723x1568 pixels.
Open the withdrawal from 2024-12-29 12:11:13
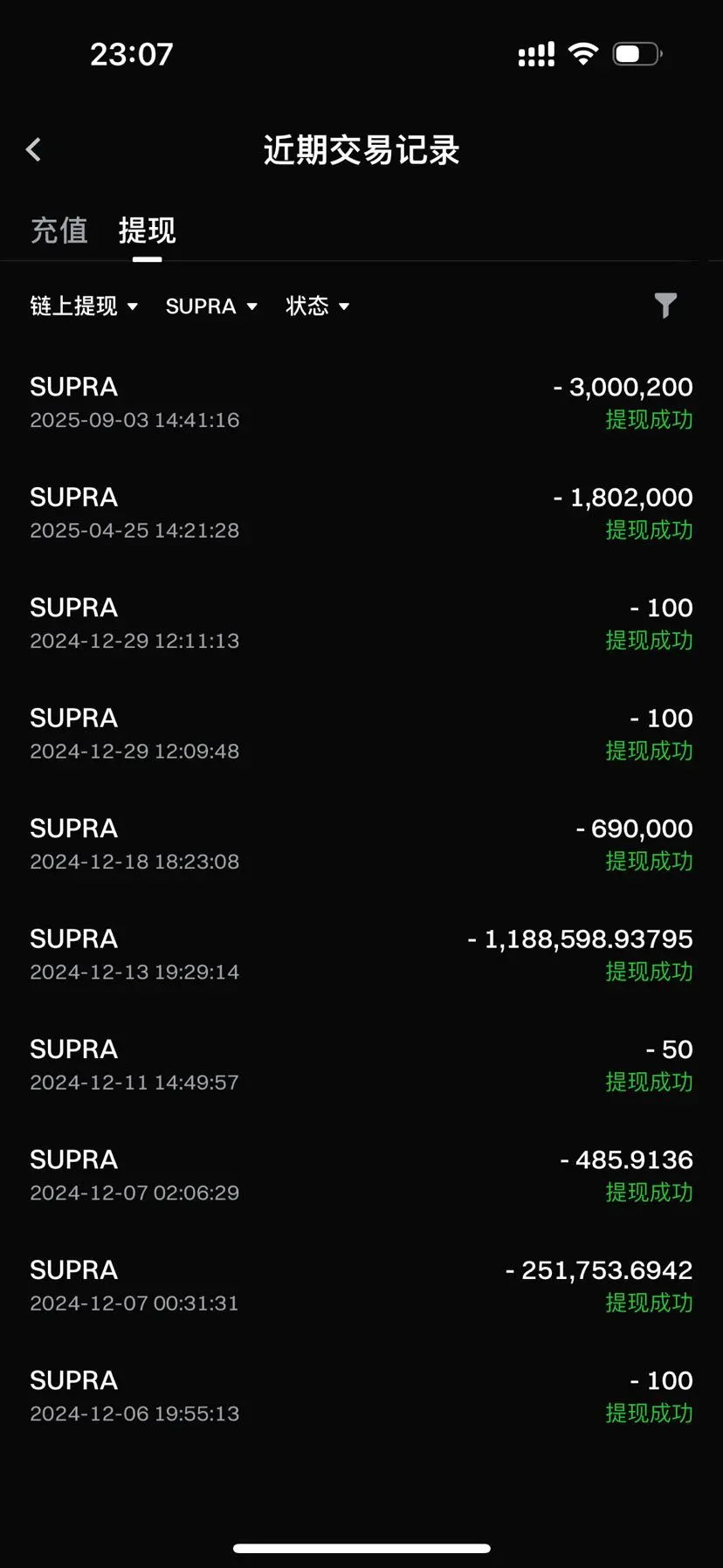pyautogui.click(x=361, y=623)
